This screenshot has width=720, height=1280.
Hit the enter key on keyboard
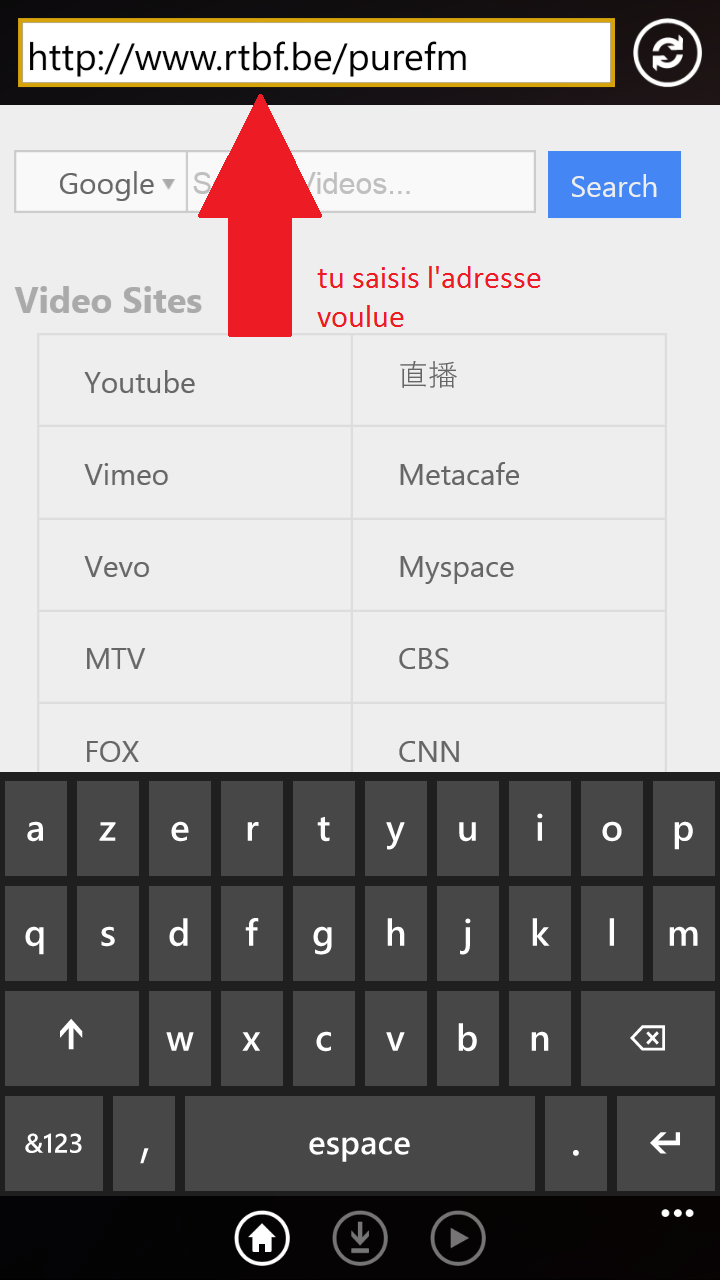point(665,1143)
